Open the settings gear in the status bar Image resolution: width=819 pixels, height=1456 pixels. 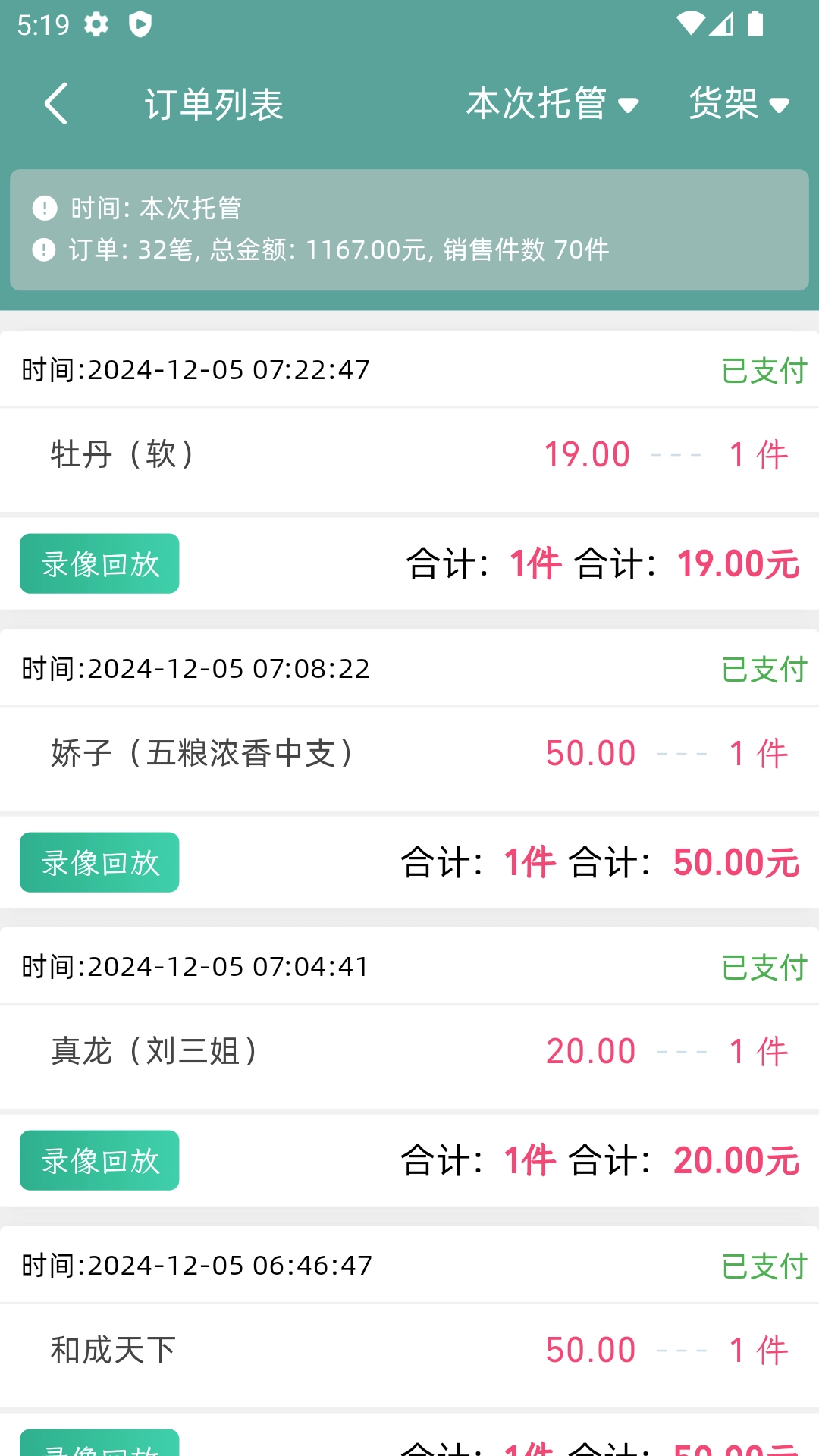(x=96, y=24)
